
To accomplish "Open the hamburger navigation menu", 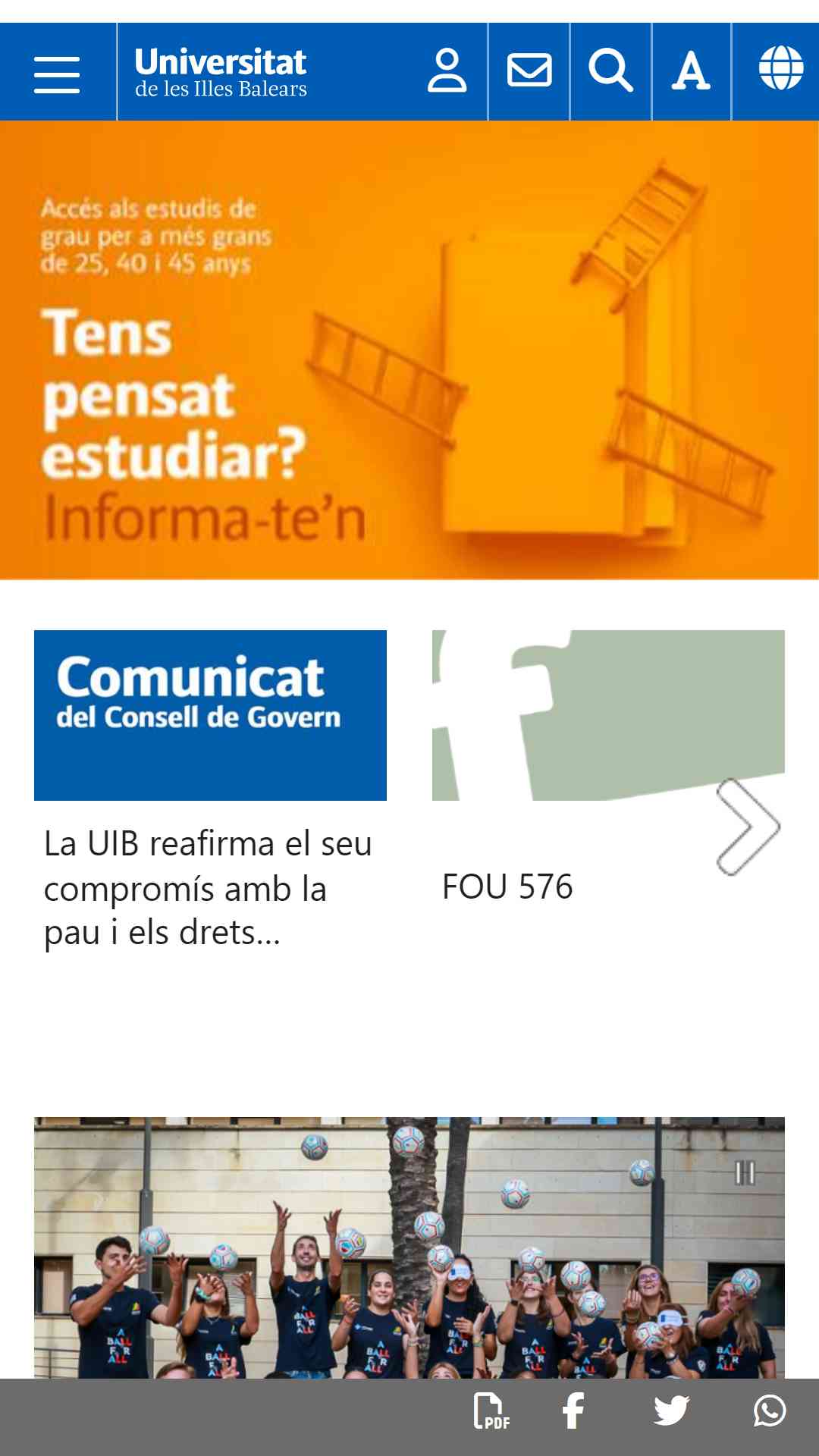I will pyautogui.click(x=57, y=74).
